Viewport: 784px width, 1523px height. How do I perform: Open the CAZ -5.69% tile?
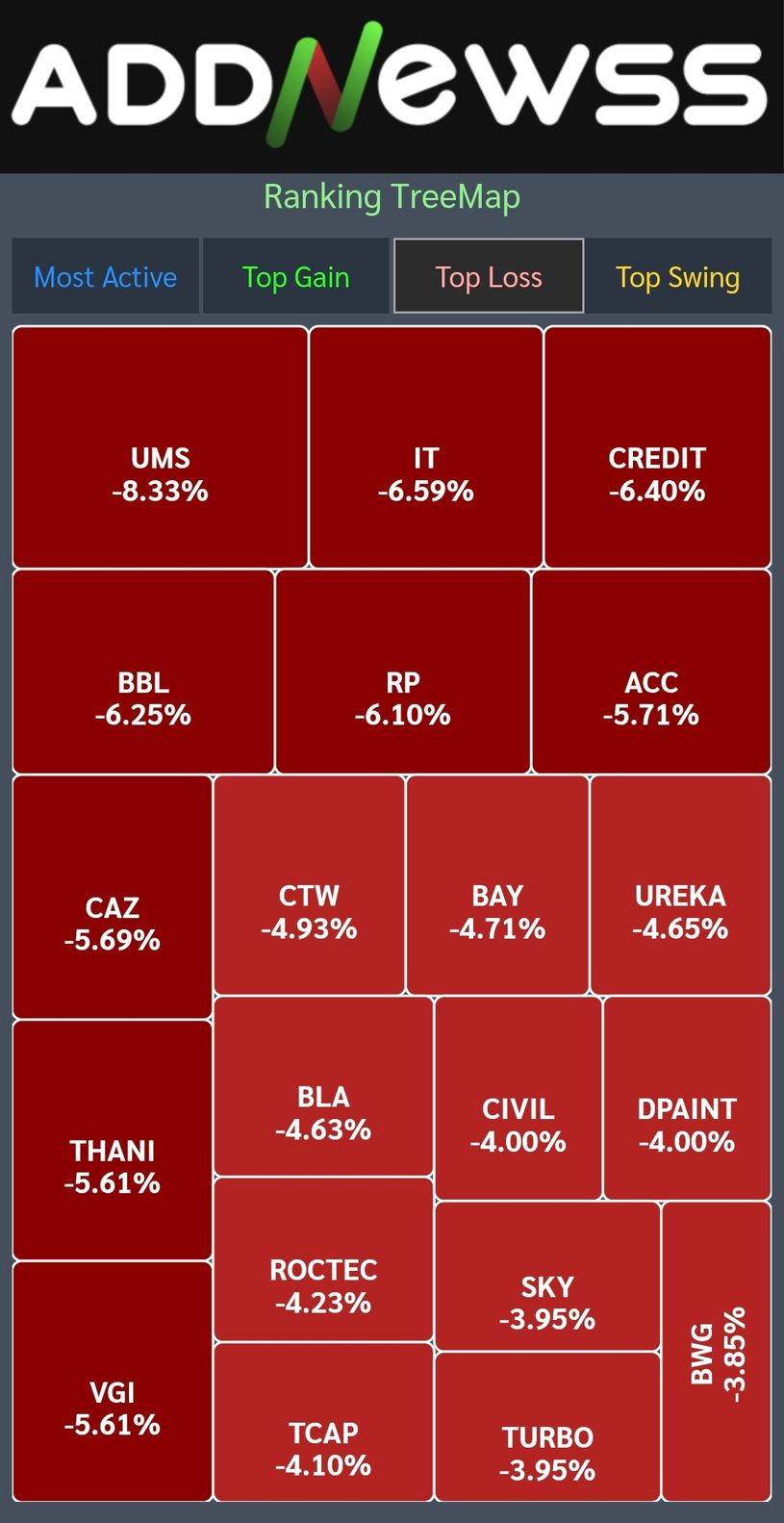pos(113,897)
